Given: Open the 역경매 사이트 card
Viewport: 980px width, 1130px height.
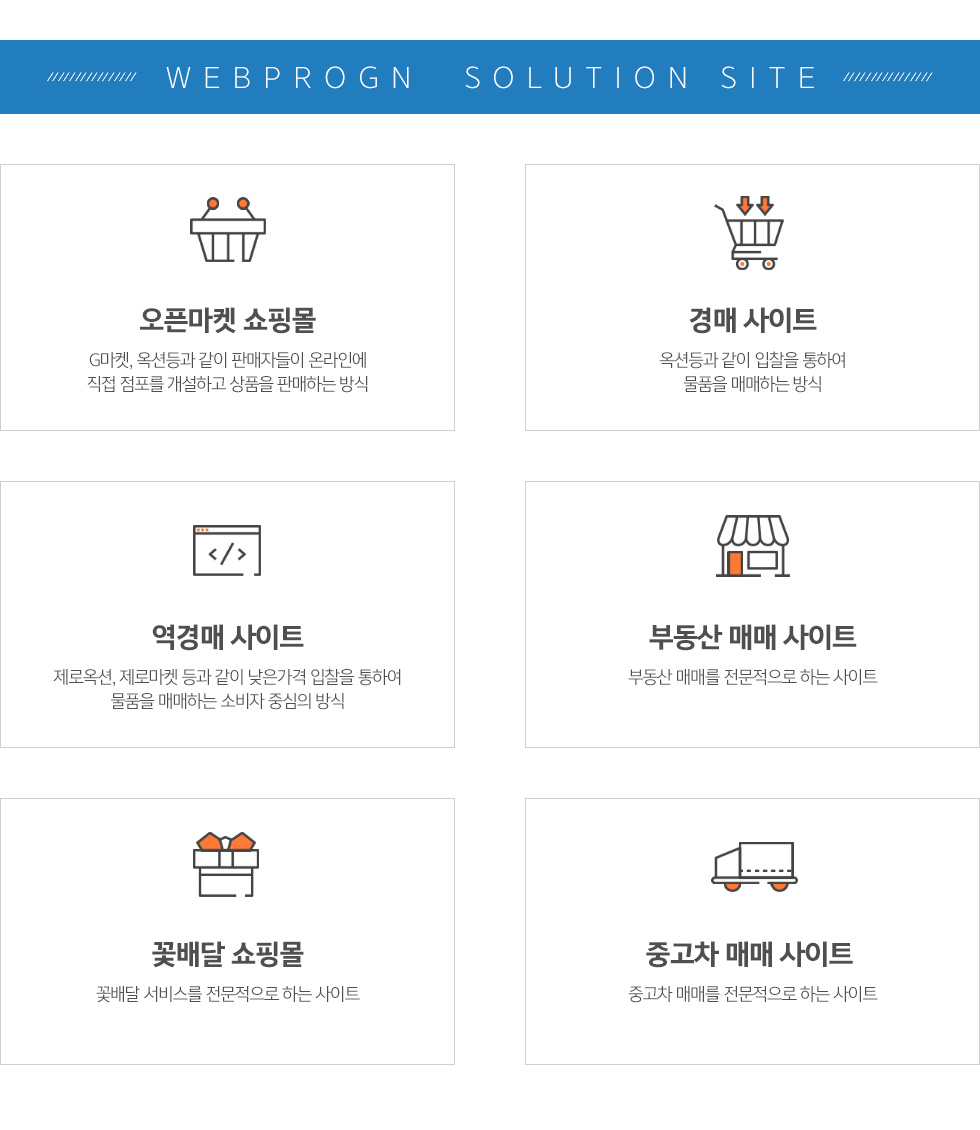Looking at the screenshot, I should pyautogui.click(x=227, y=615).
